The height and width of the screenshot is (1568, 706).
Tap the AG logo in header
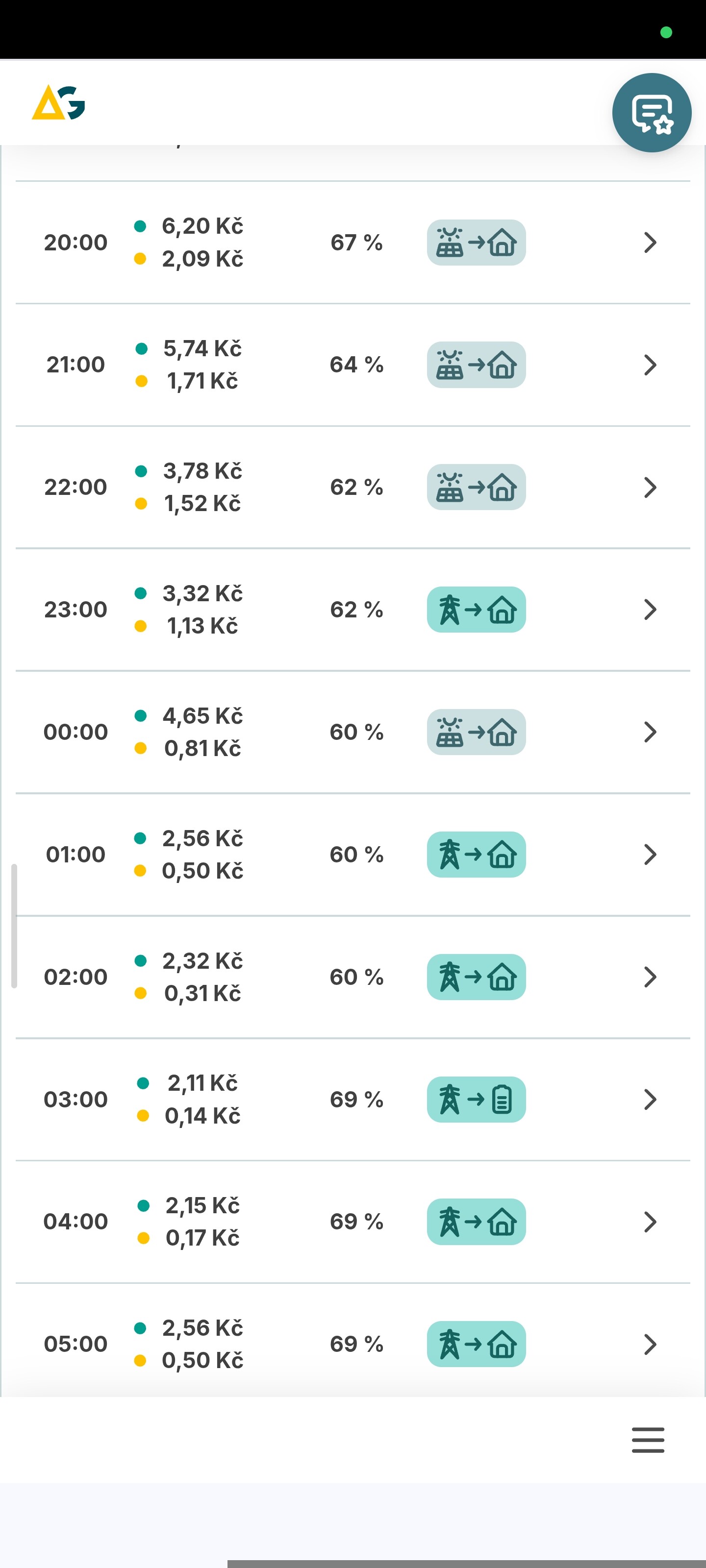(x=58, y=103)
